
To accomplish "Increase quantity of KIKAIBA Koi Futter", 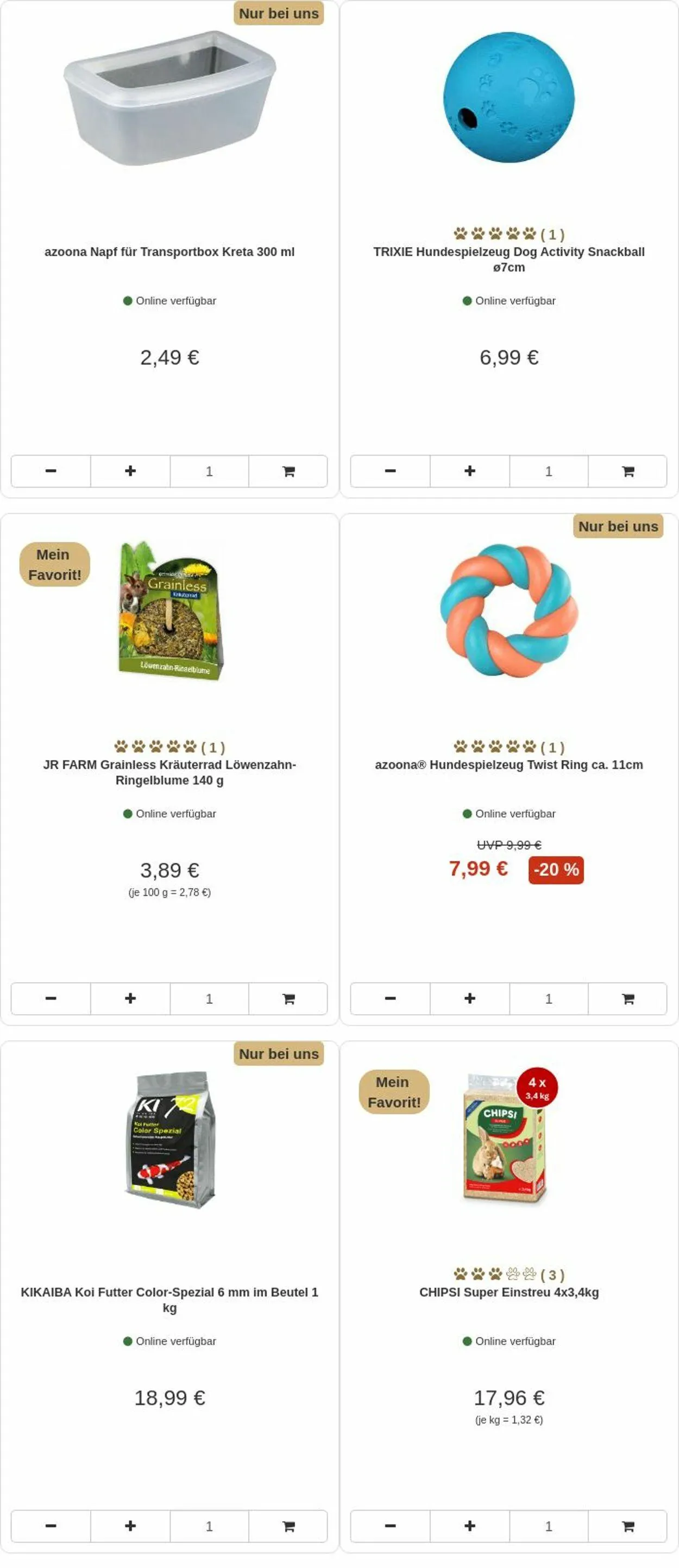I will [x=130, y=1526].
